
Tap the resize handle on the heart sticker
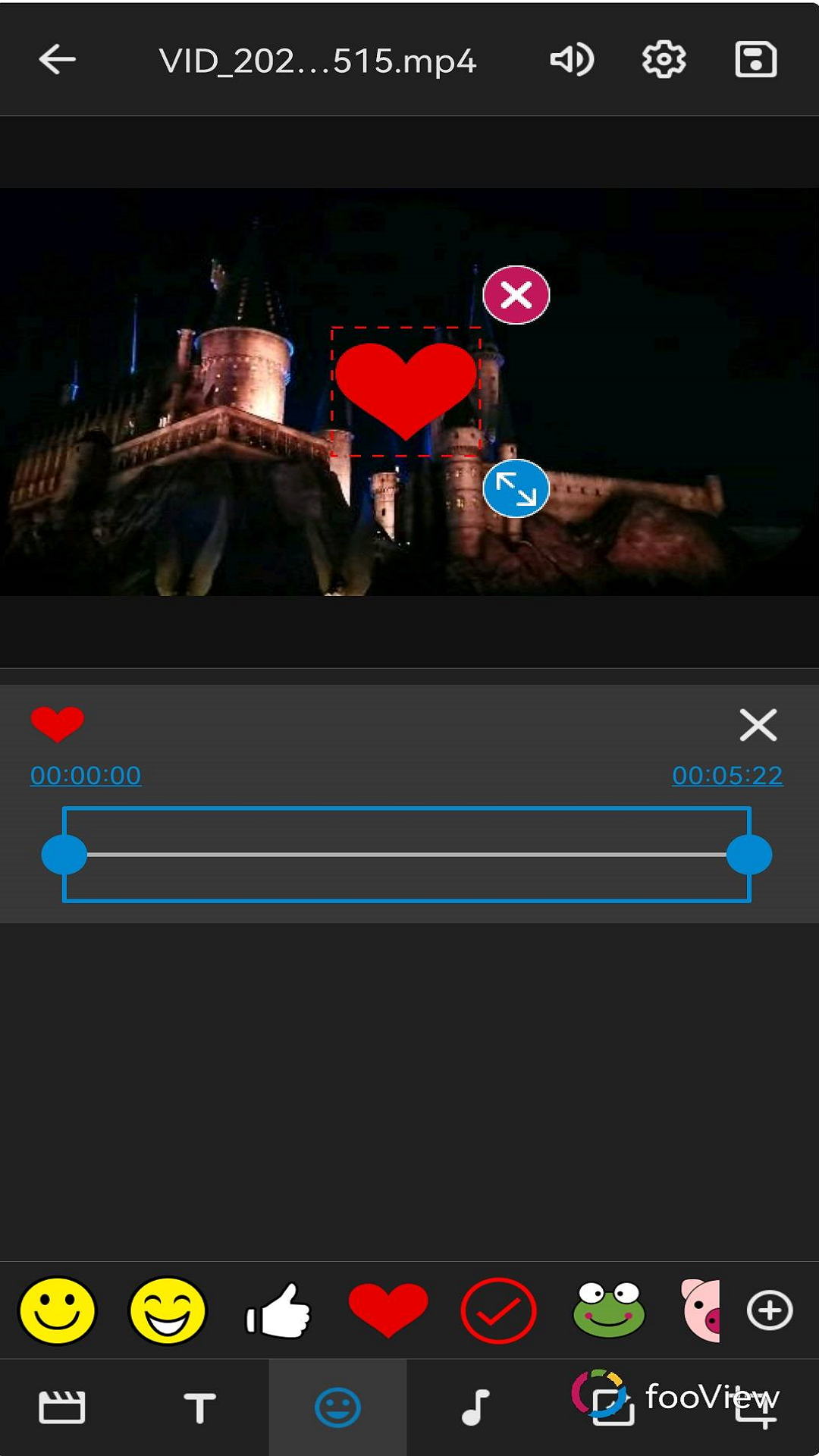pyautogui.click(x=516, y=490)
